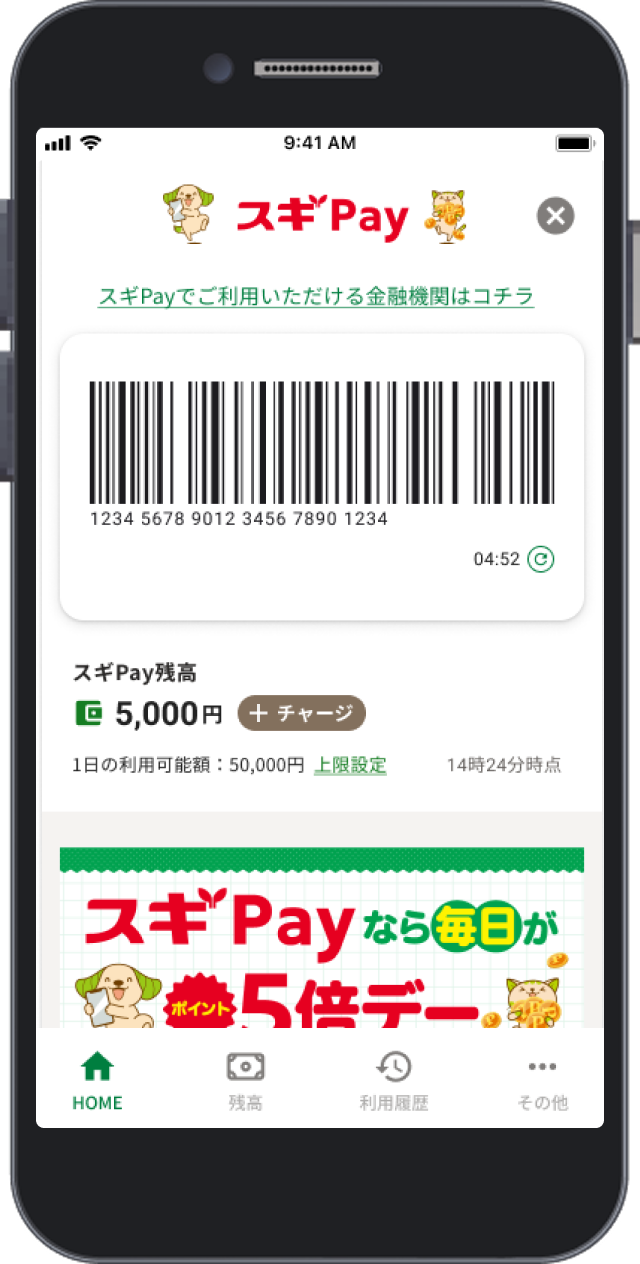The image size is (640, 1264).
Task: Select the その他 tab
Action: tap(542, 1081)
